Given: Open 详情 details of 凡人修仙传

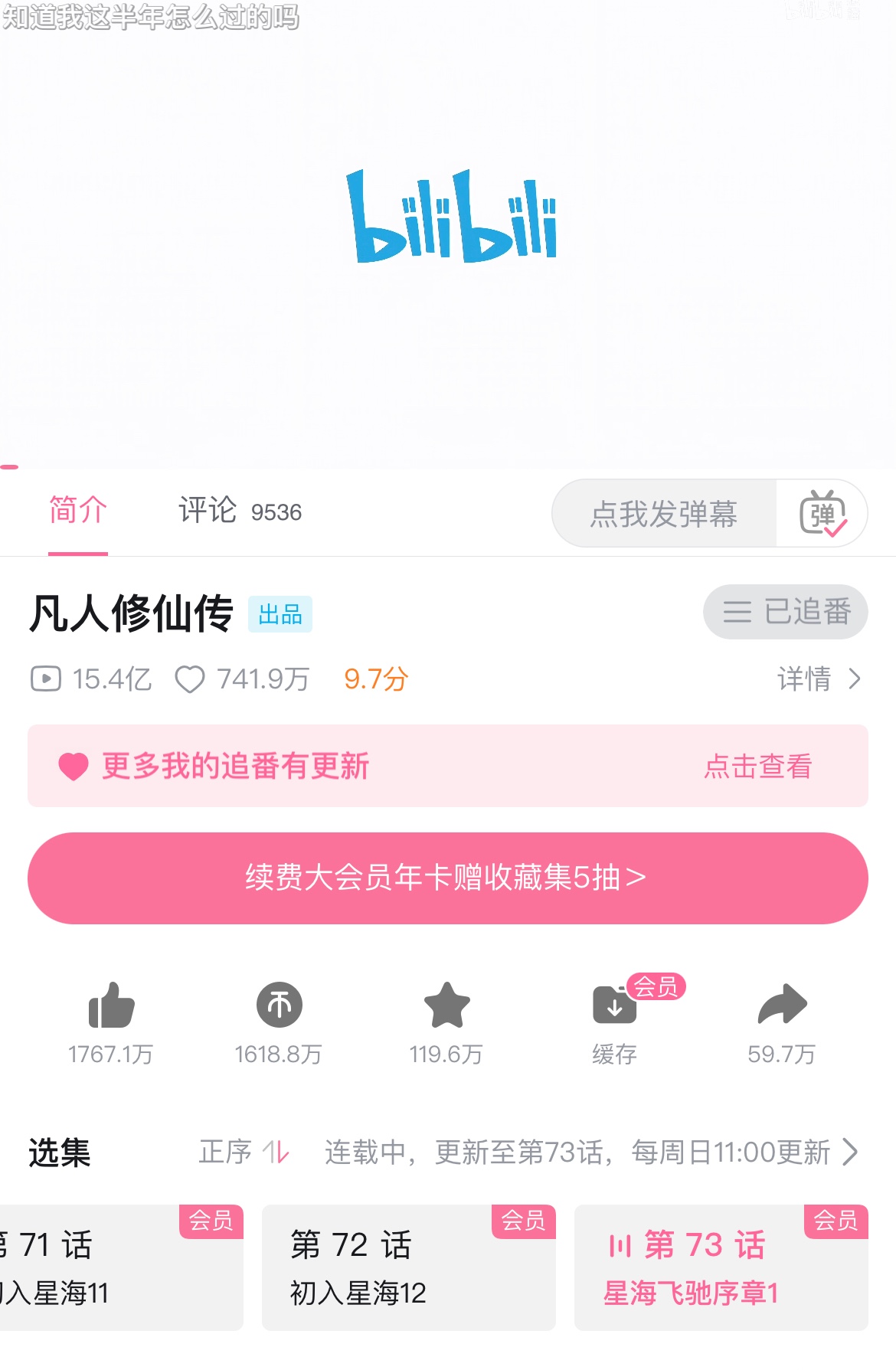Looking at the screenshot, I should (819, 679).
